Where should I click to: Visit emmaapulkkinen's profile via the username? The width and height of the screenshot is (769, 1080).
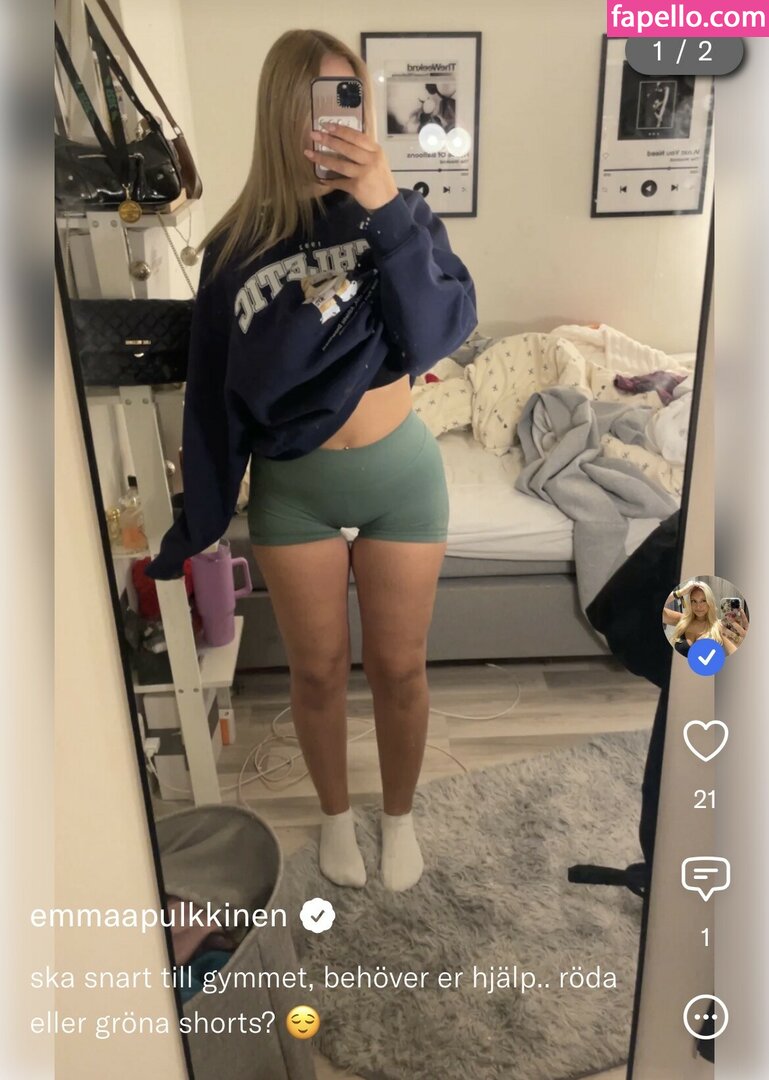tap(159, 915)
